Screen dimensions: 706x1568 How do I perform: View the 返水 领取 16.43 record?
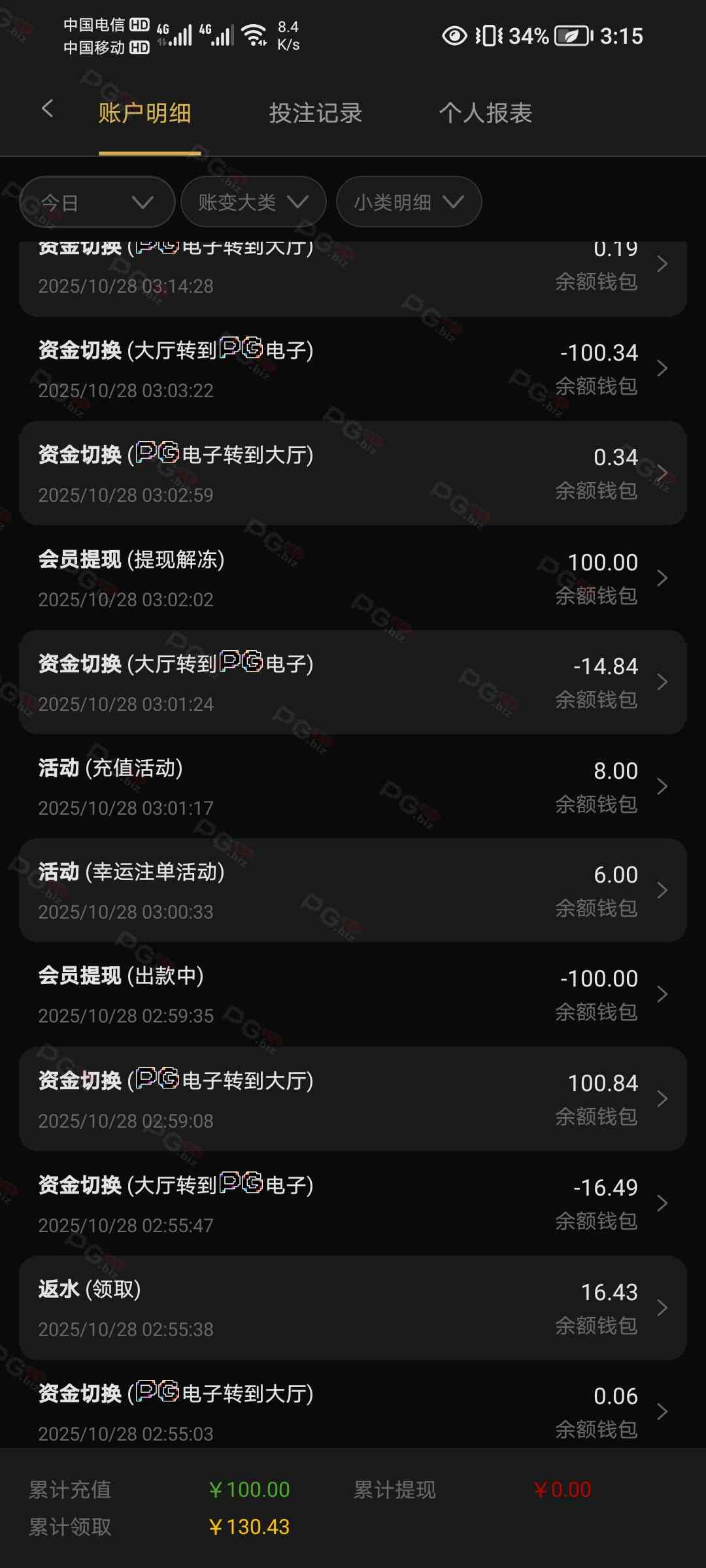[353, 1308]
